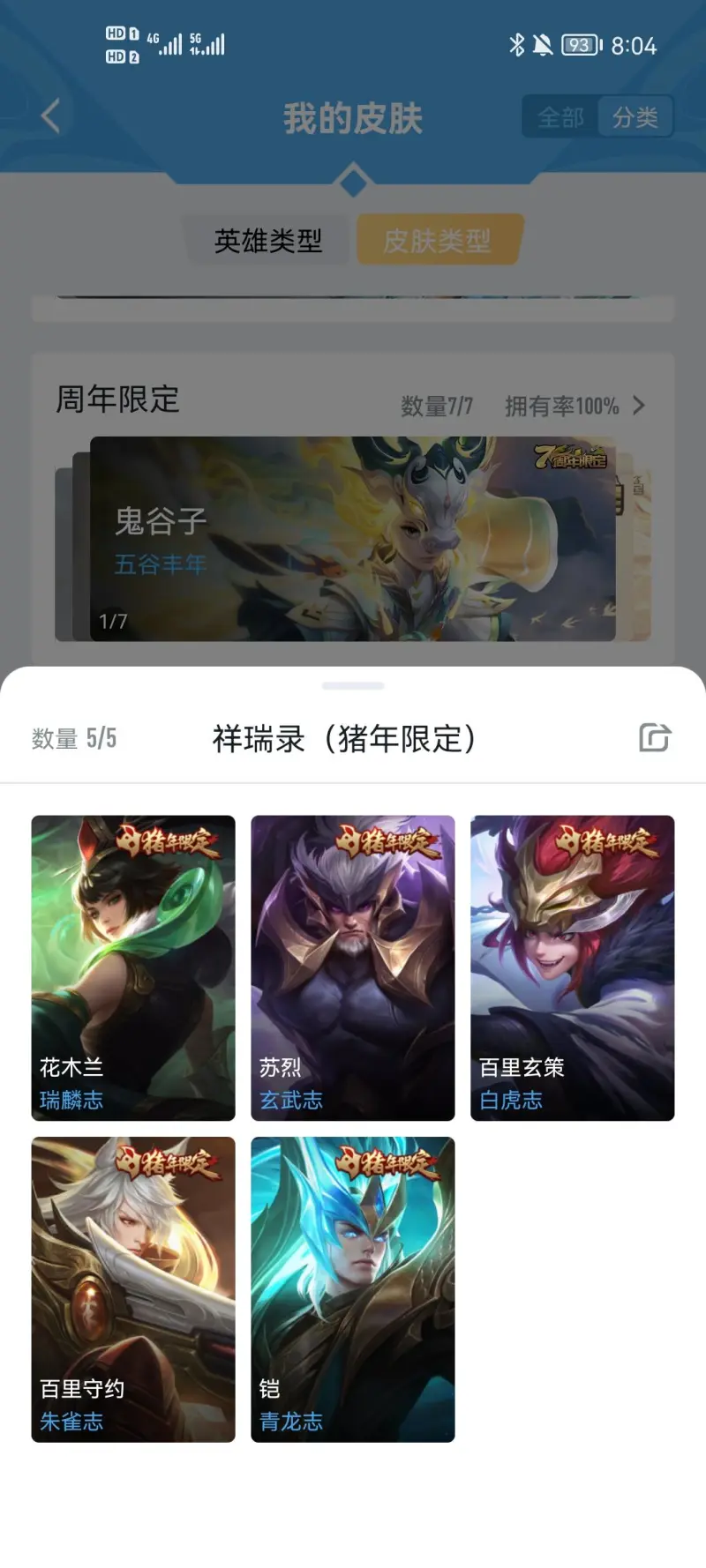Open 鬼谷子 五谷丰年 skin banner
The width and height of the screenshot is (706, 1568).
(x=352, y=539)
